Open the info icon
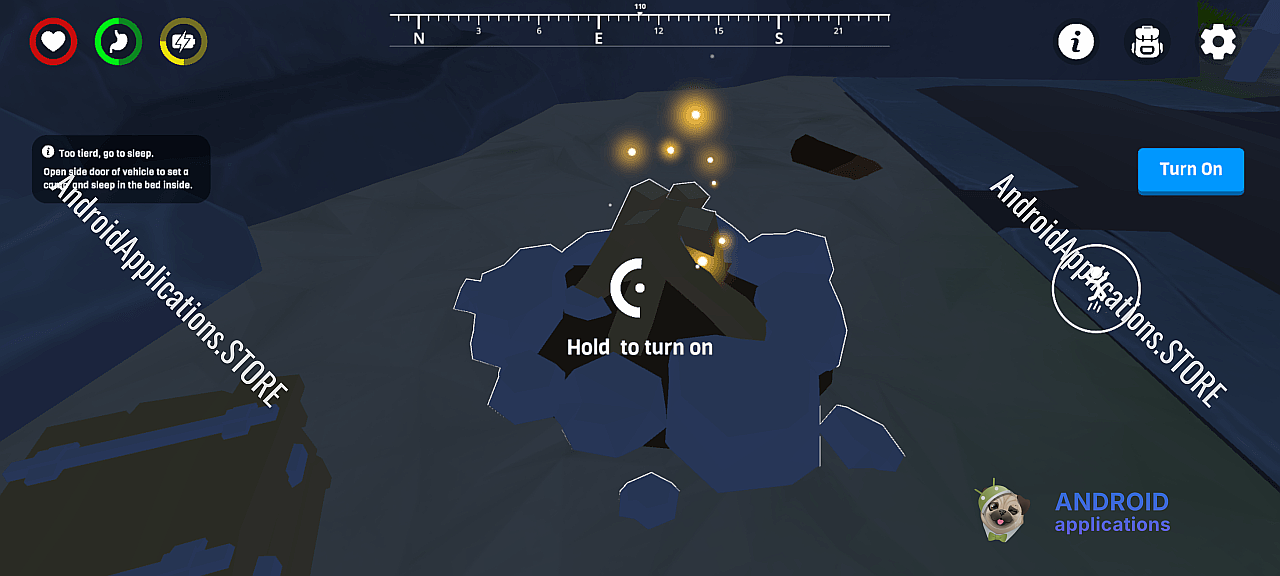Viewport: 1280px width, 576px height. [x=1076, y=42]
